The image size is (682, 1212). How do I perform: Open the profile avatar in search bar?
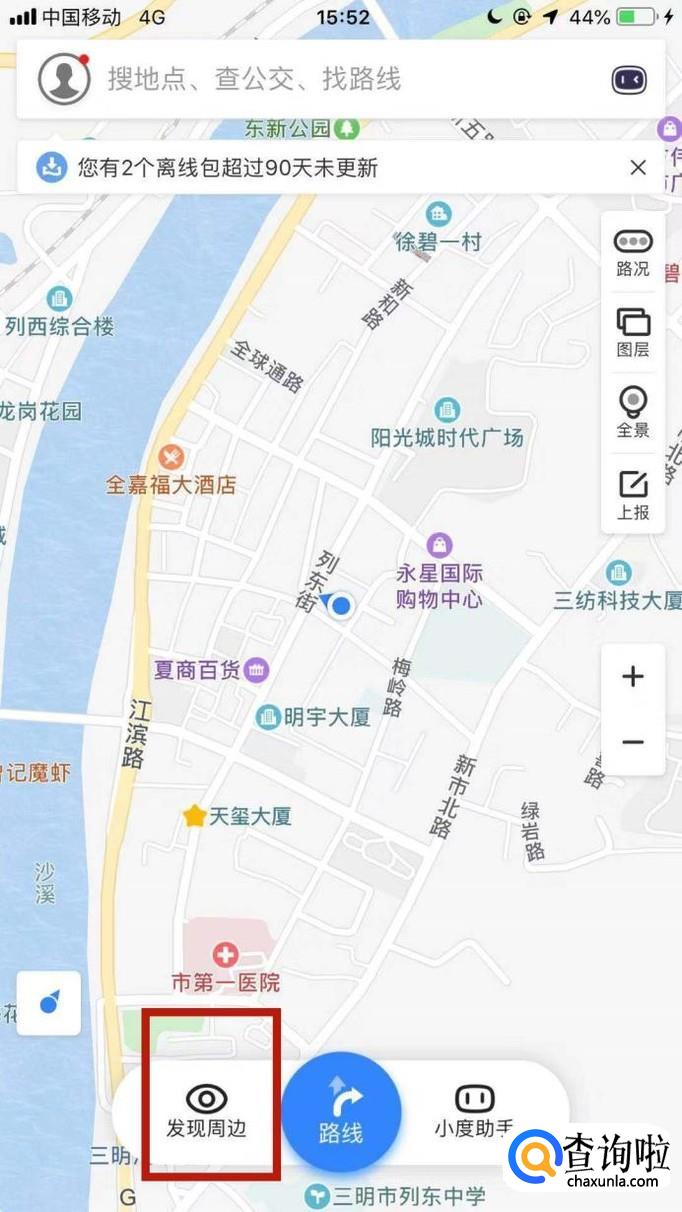click(64, 79)
